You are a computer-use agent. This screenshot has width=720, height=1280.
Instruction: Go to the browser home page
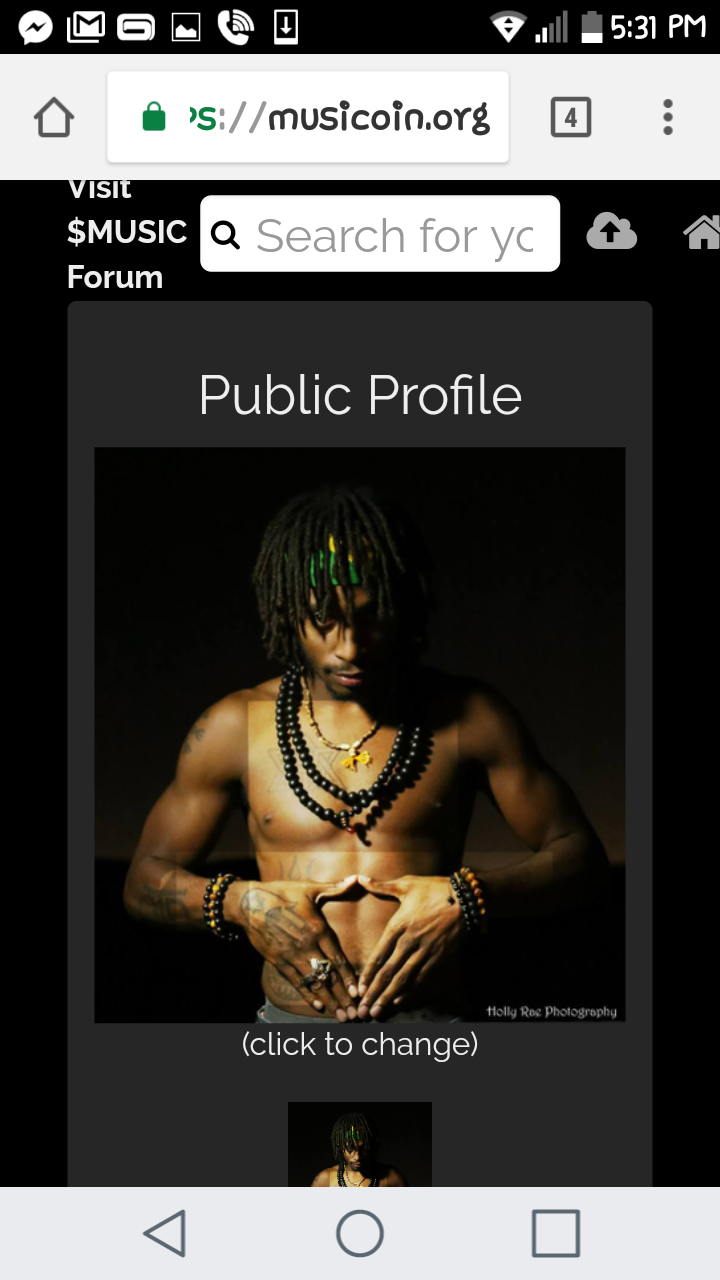[54, 118]
